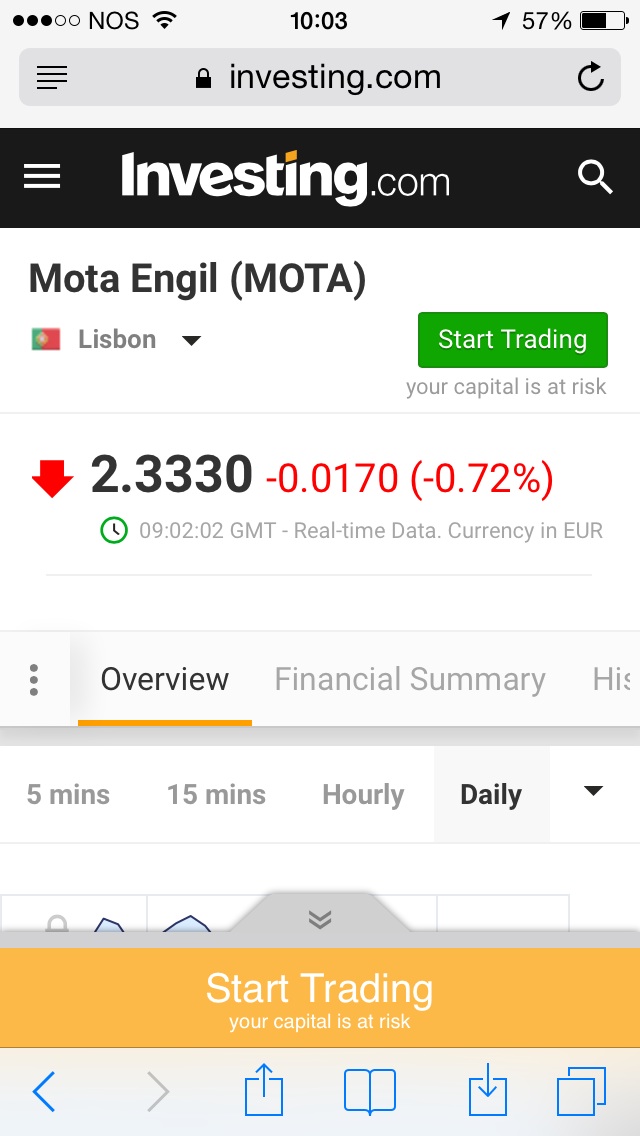Tap the investing.com address bar
The image size is (640, 1136).
click(320, 77)
